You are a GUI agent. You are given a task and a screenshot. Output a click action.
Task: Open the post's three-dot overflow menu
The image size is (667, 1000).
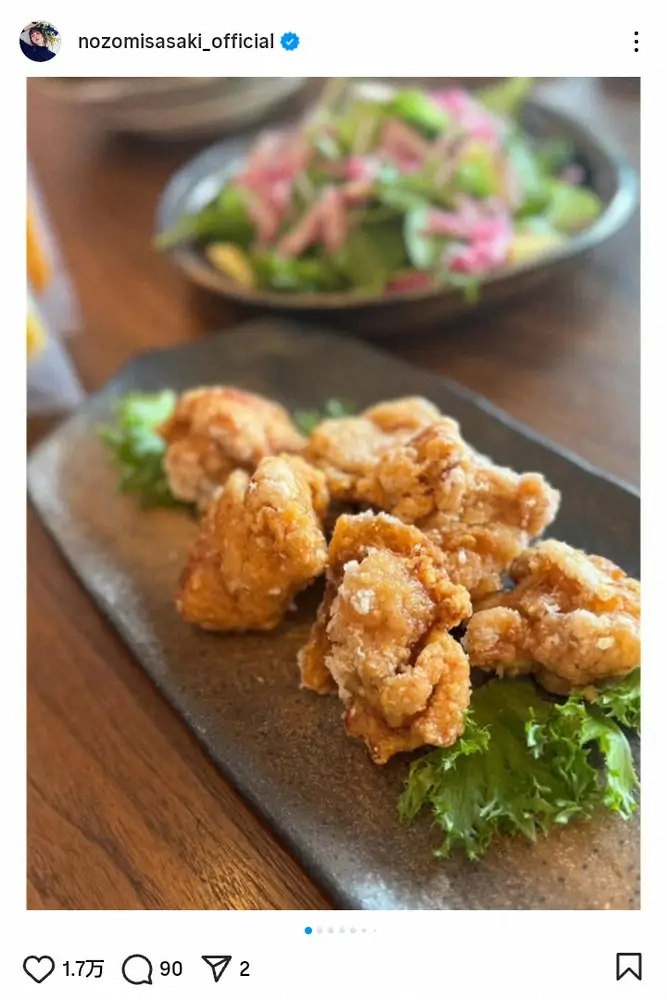(x=635, y=41)
